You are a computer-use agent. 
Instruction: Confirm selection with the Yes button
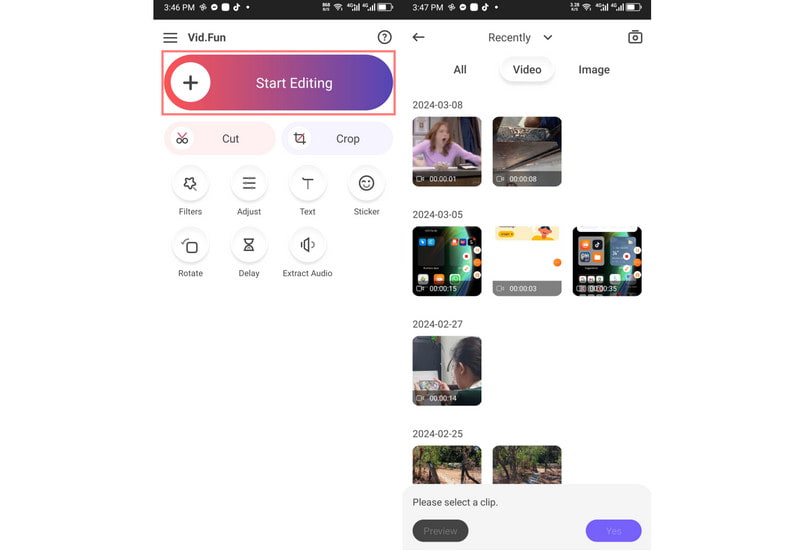pos(613,531)
